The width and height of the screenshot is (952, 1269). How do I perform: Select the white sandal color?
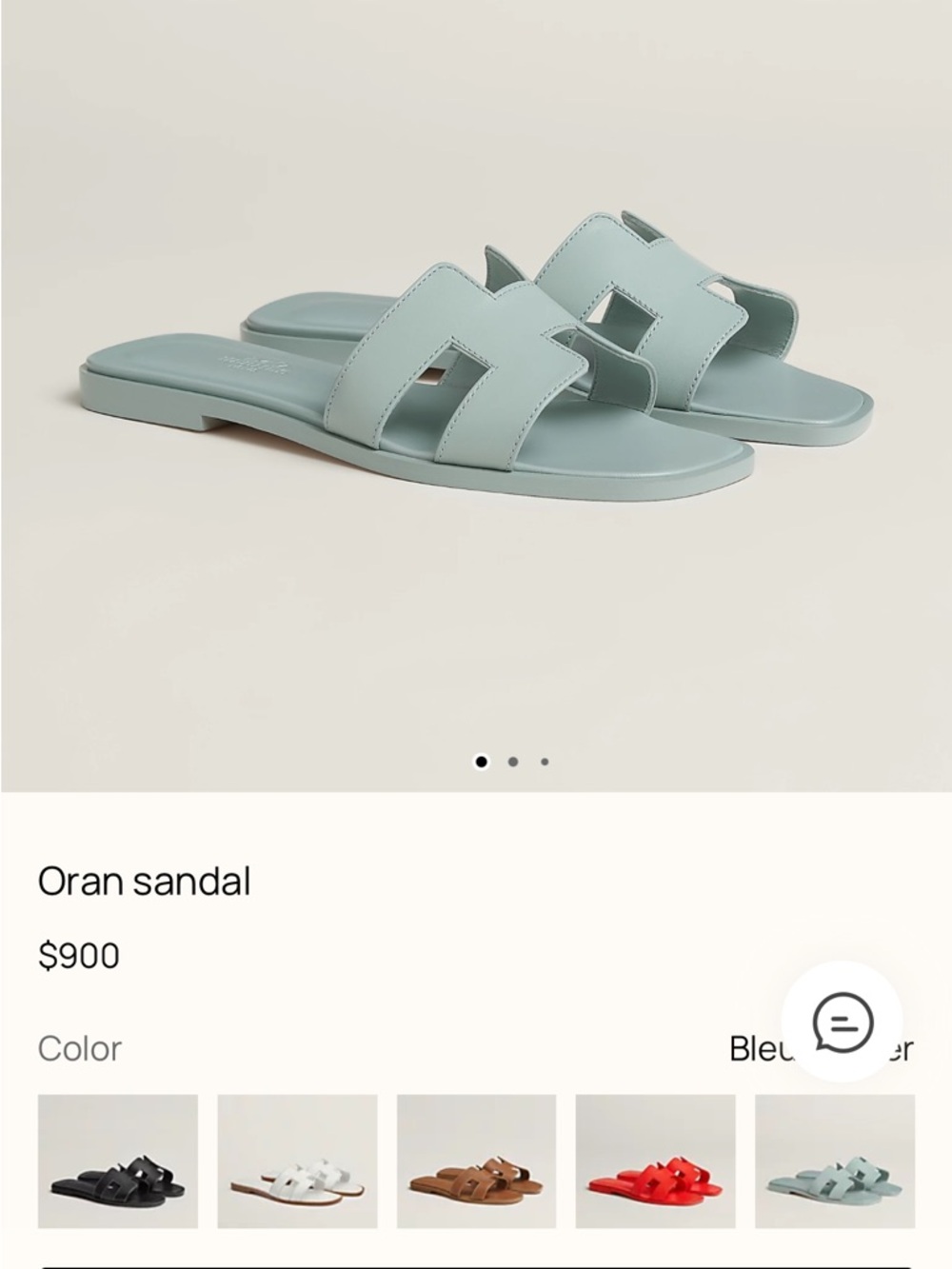(297, 1161)
